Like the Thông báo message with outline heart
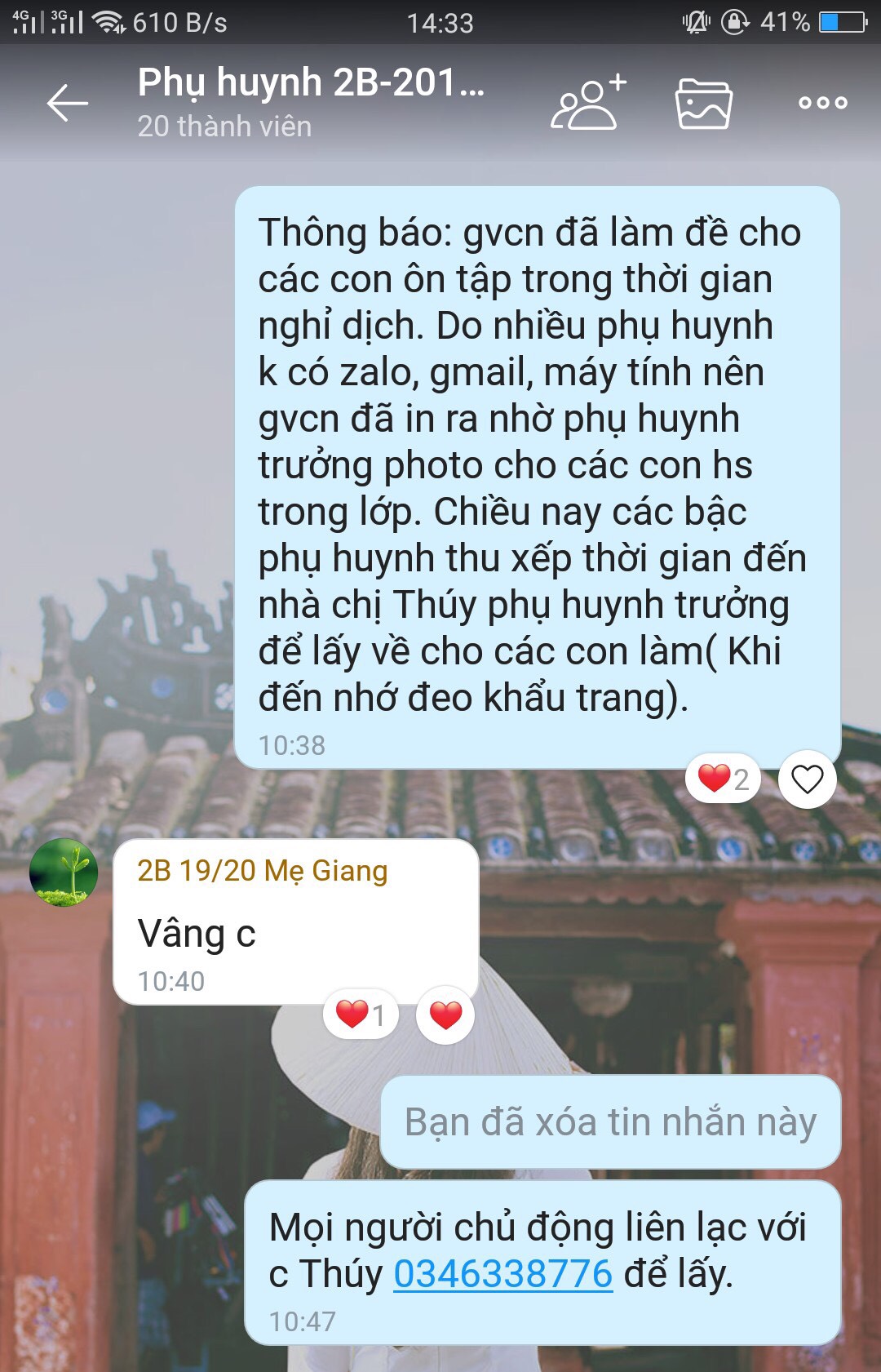Screen dimensions: 881x1372 pos(807,779)
